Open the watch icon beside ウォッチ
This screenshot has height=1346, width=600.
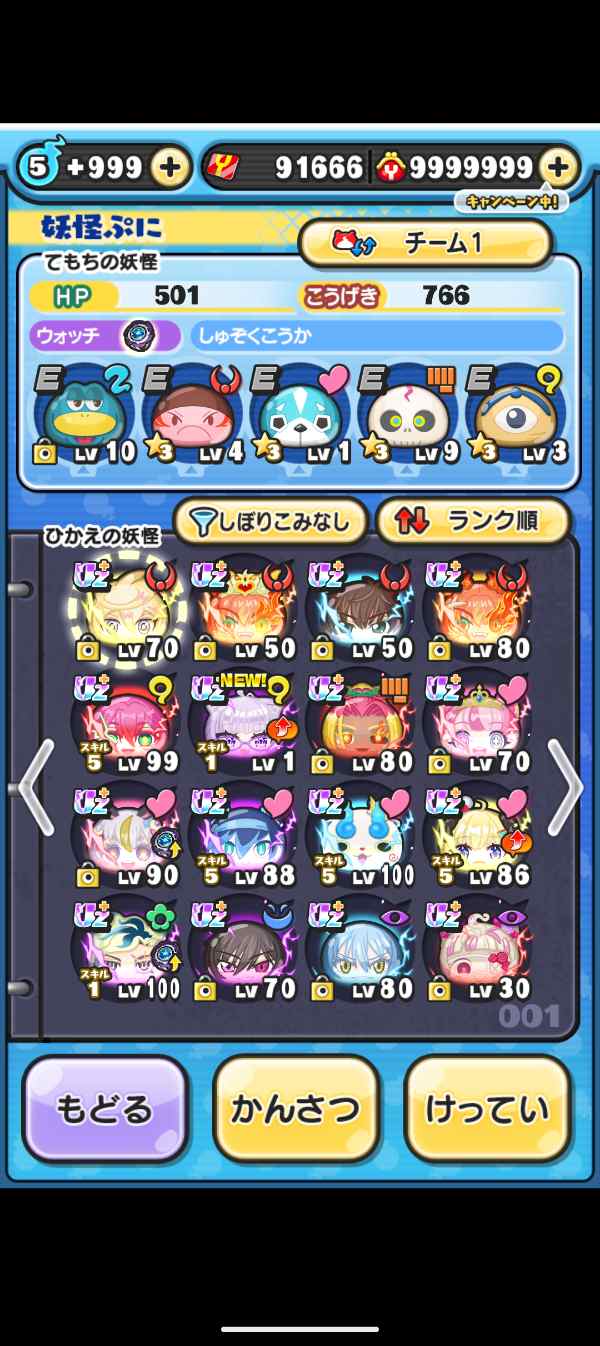point(139,336)
